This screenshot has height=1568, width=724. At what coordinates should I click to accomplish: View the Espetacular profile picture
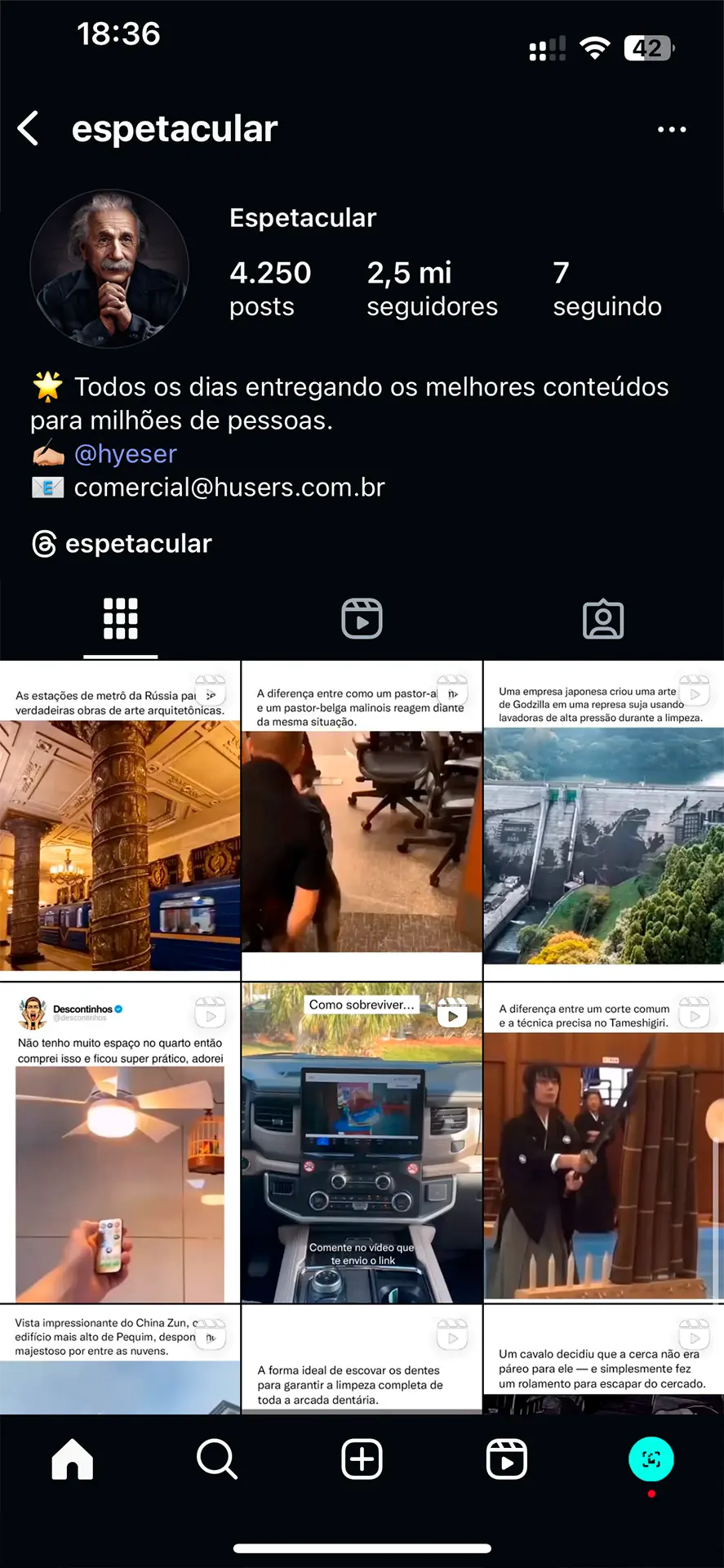click(x=109, y=269)
